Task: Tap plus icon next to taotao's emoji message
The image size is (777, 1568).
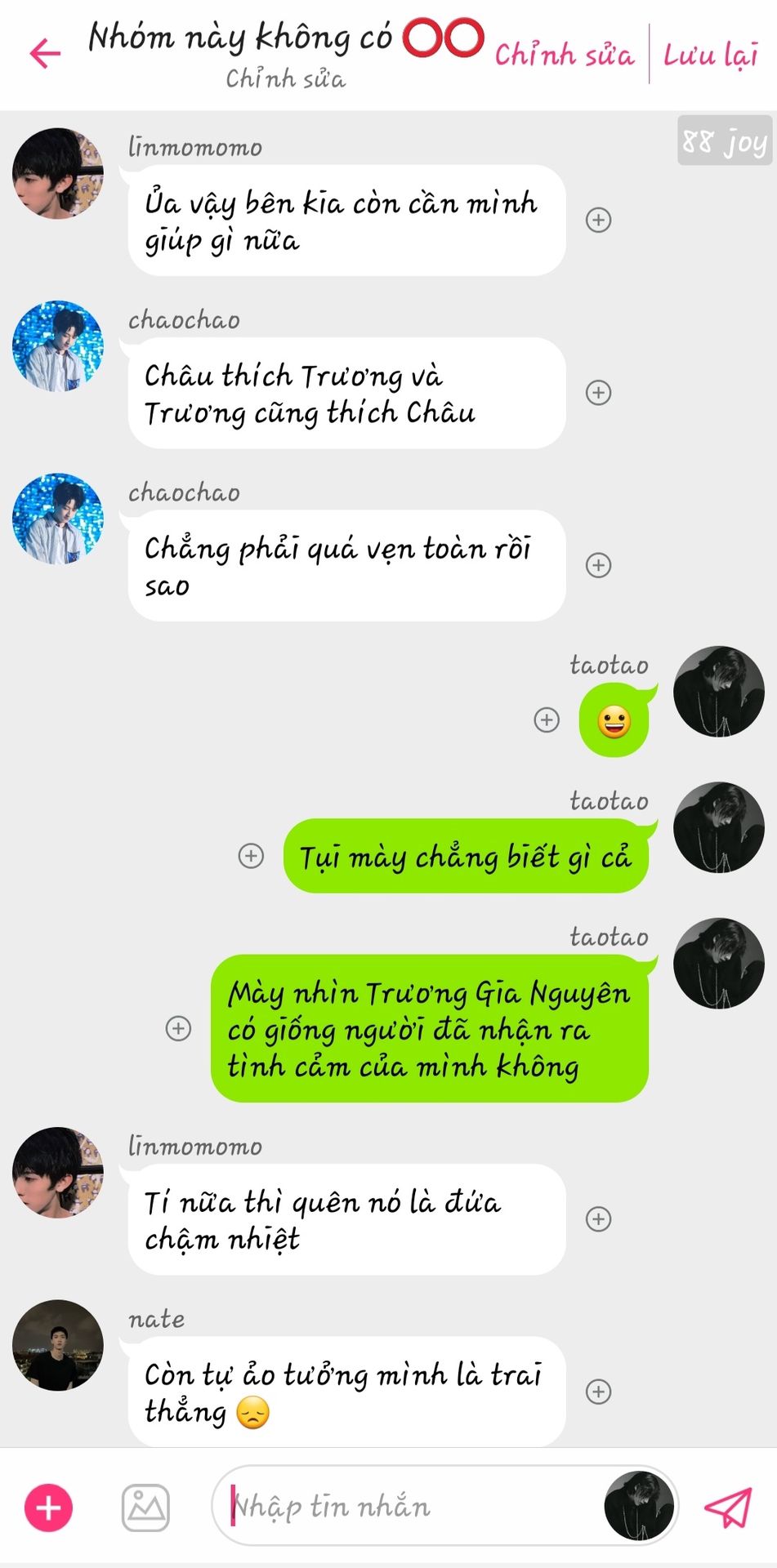Action: (x=547, y=719)
